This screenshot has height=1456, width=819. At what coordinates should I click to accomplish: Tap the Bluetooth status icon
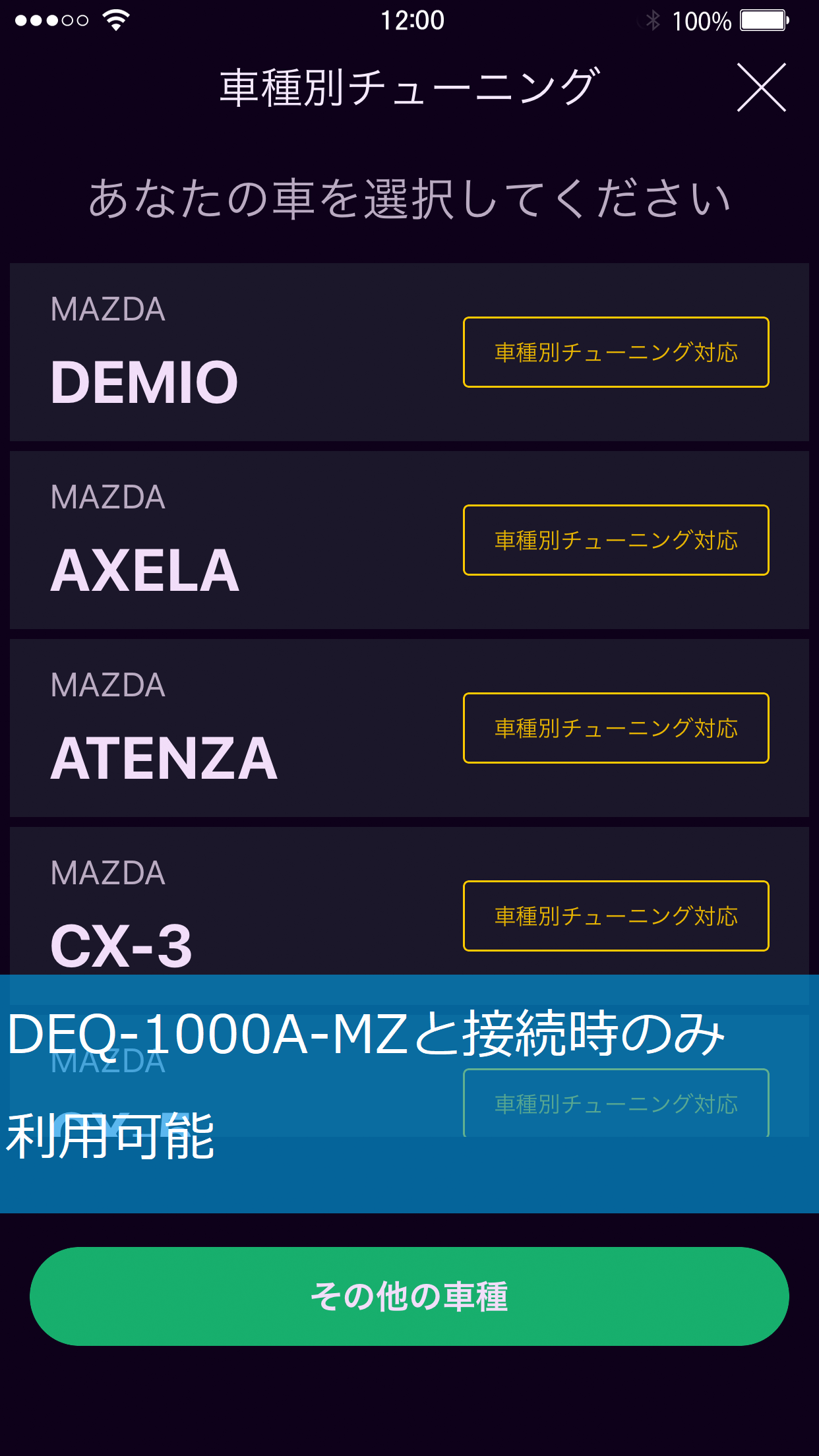coord(652,20)
